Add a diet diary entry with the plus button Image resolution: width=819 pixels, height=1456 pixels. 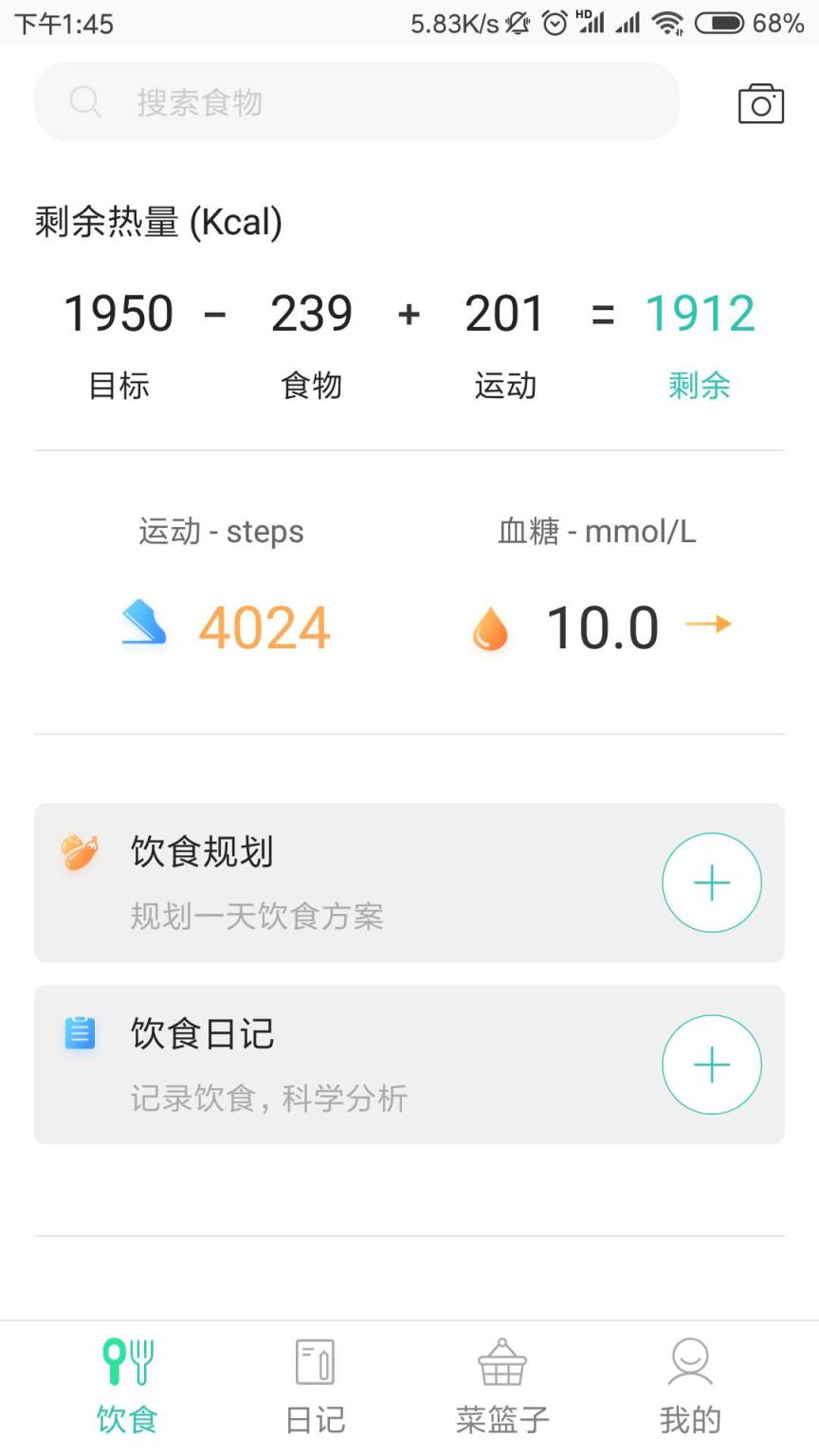[712, 1065]
